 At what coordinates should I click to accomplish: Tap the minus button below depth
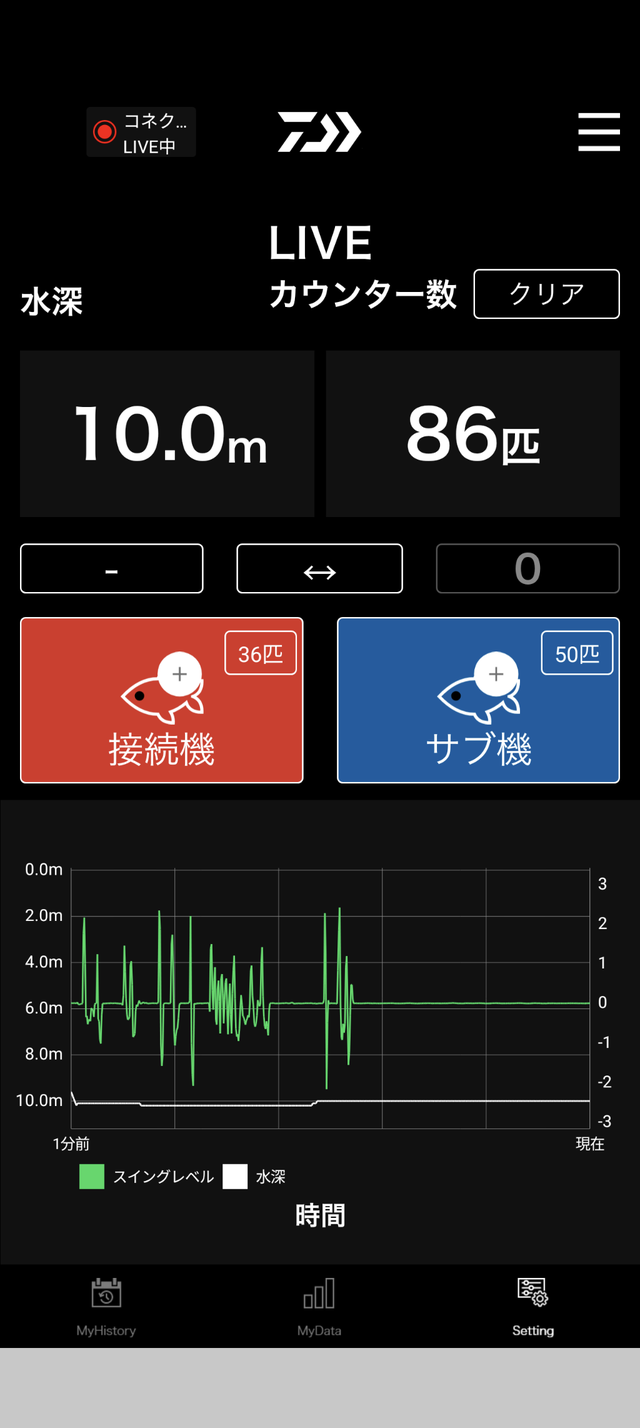(112, 569)
